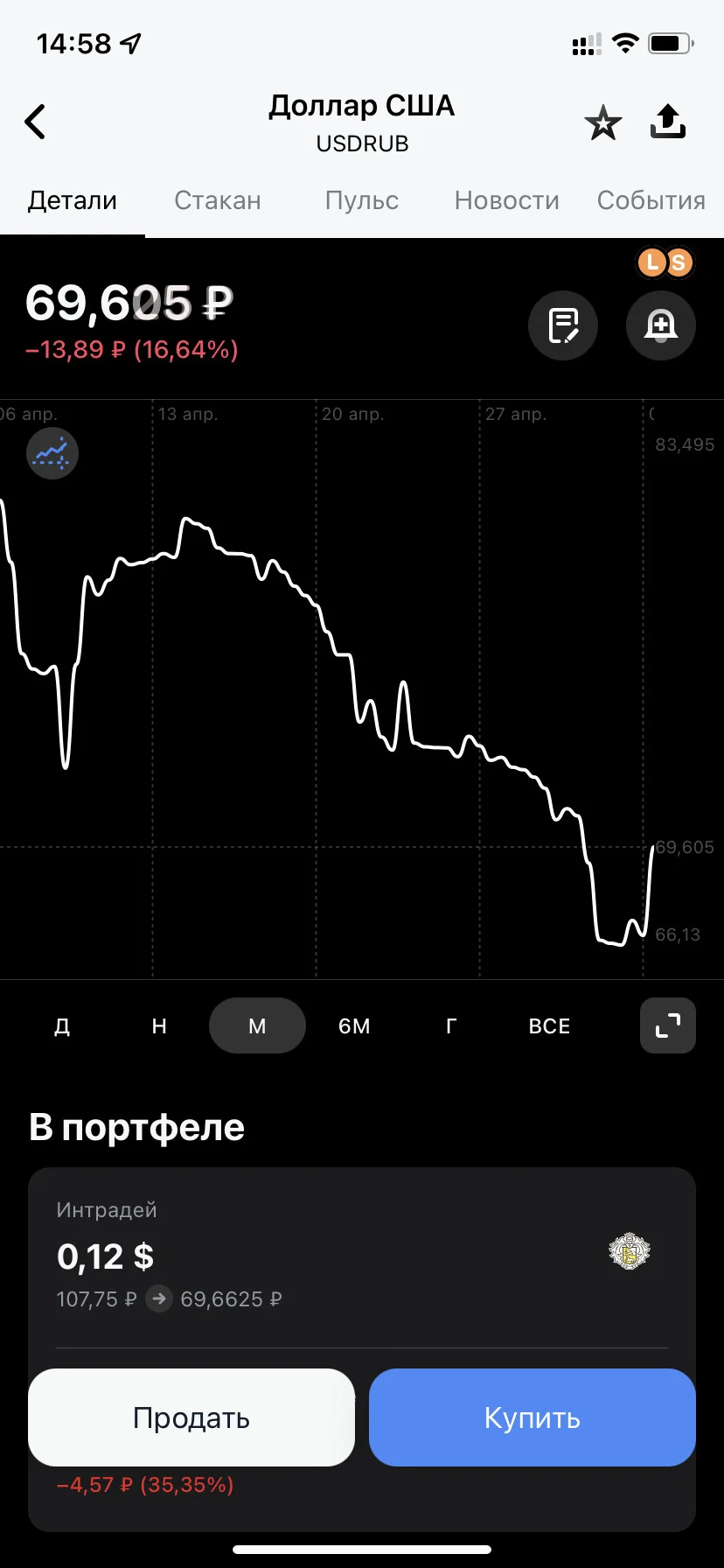724x1568 pixels.
Task: Add USDRUB to favorites with star
Action: [x=602, y=122]
